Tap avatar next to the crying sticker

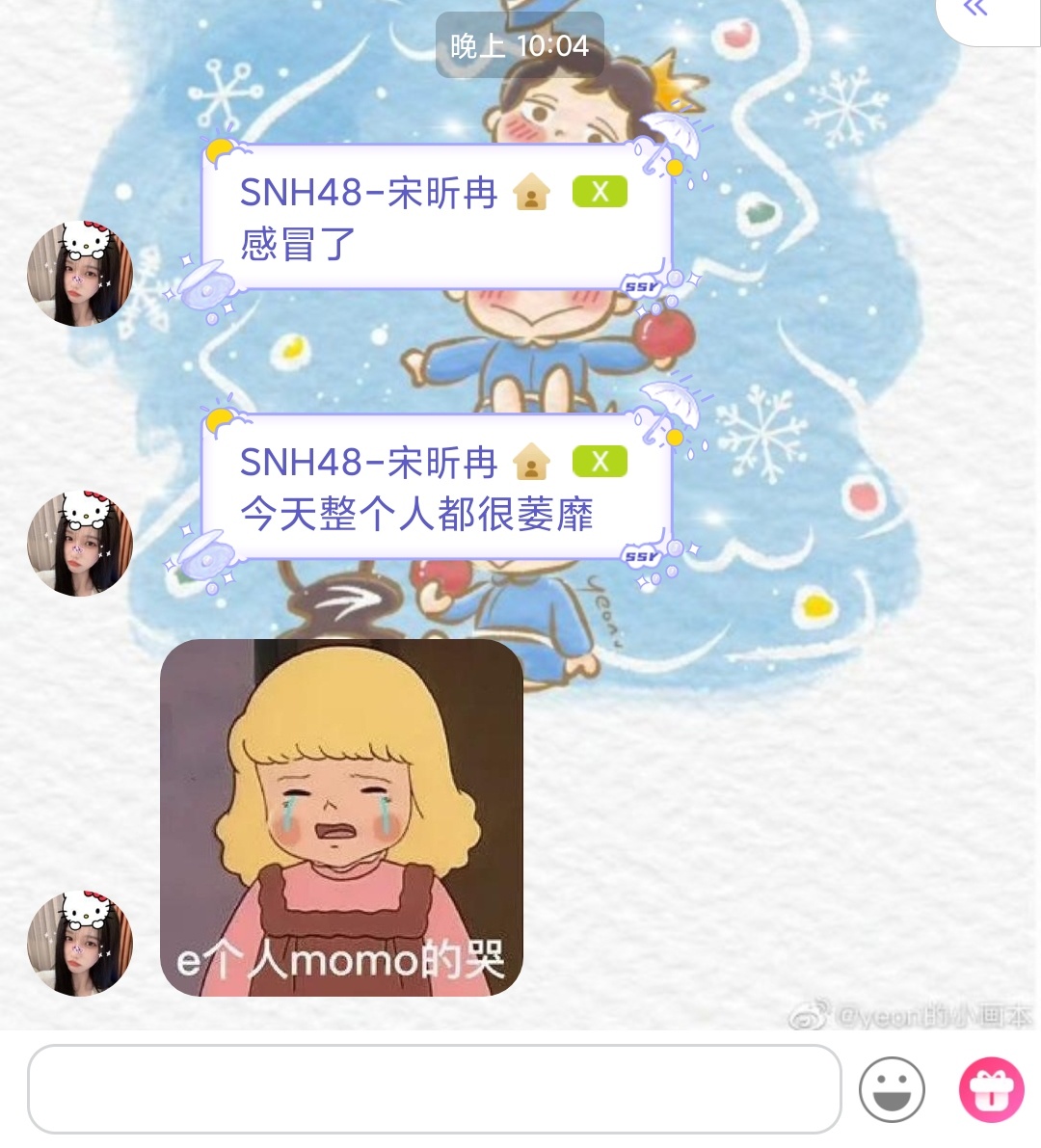(79, 944)
